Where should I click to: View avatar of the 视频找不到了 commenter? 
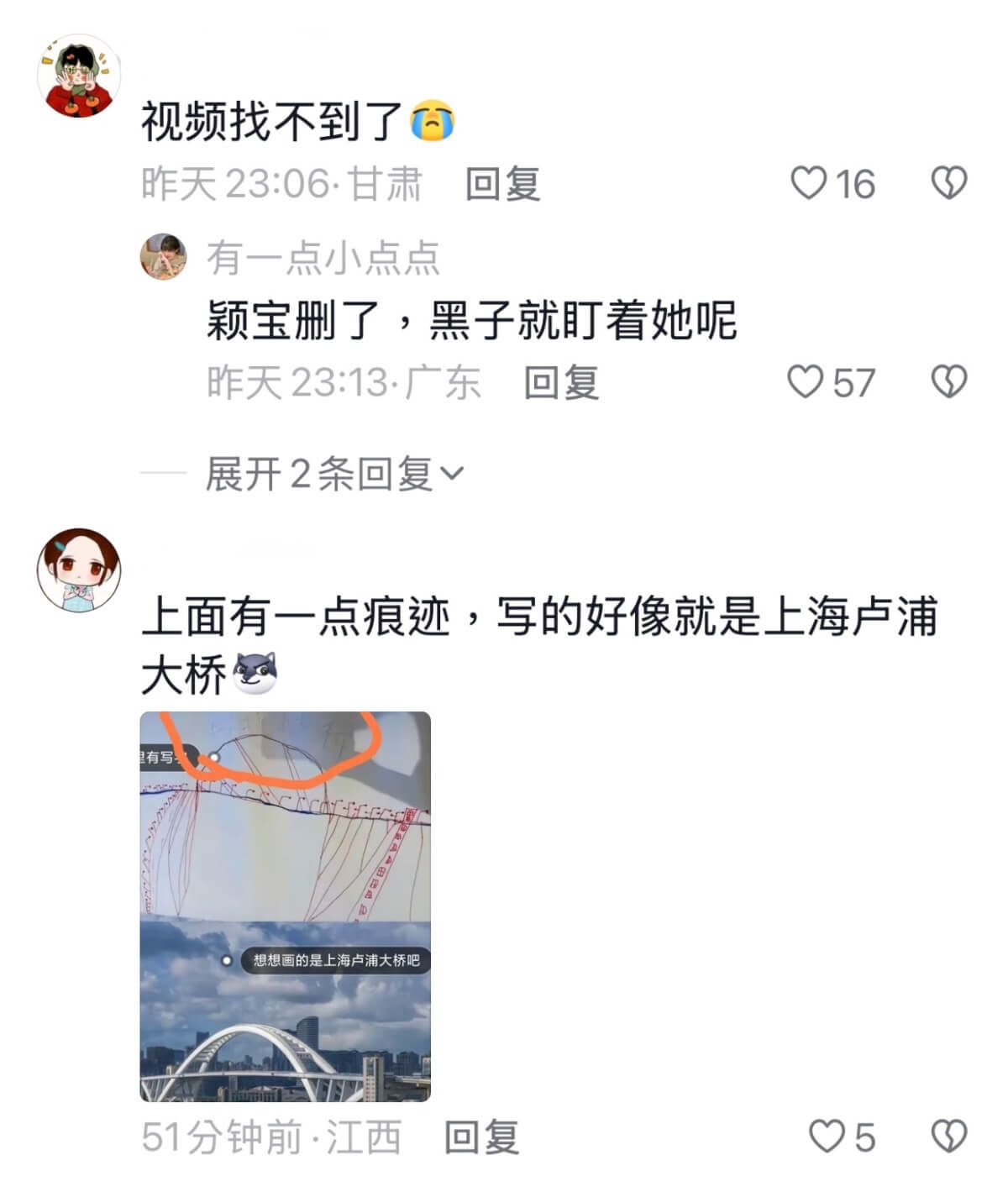[x=79, y=76]
